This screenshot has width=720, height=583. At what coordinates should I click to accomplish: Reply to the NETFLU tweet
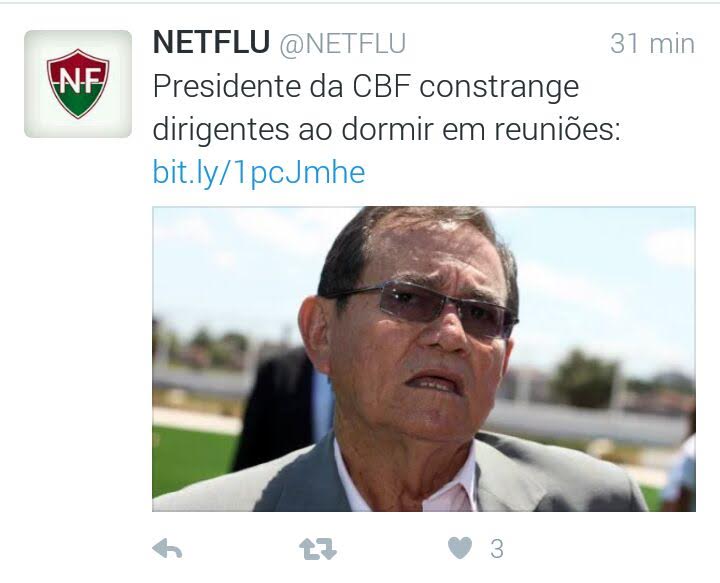pyautogui.click(x=166, y=548)
